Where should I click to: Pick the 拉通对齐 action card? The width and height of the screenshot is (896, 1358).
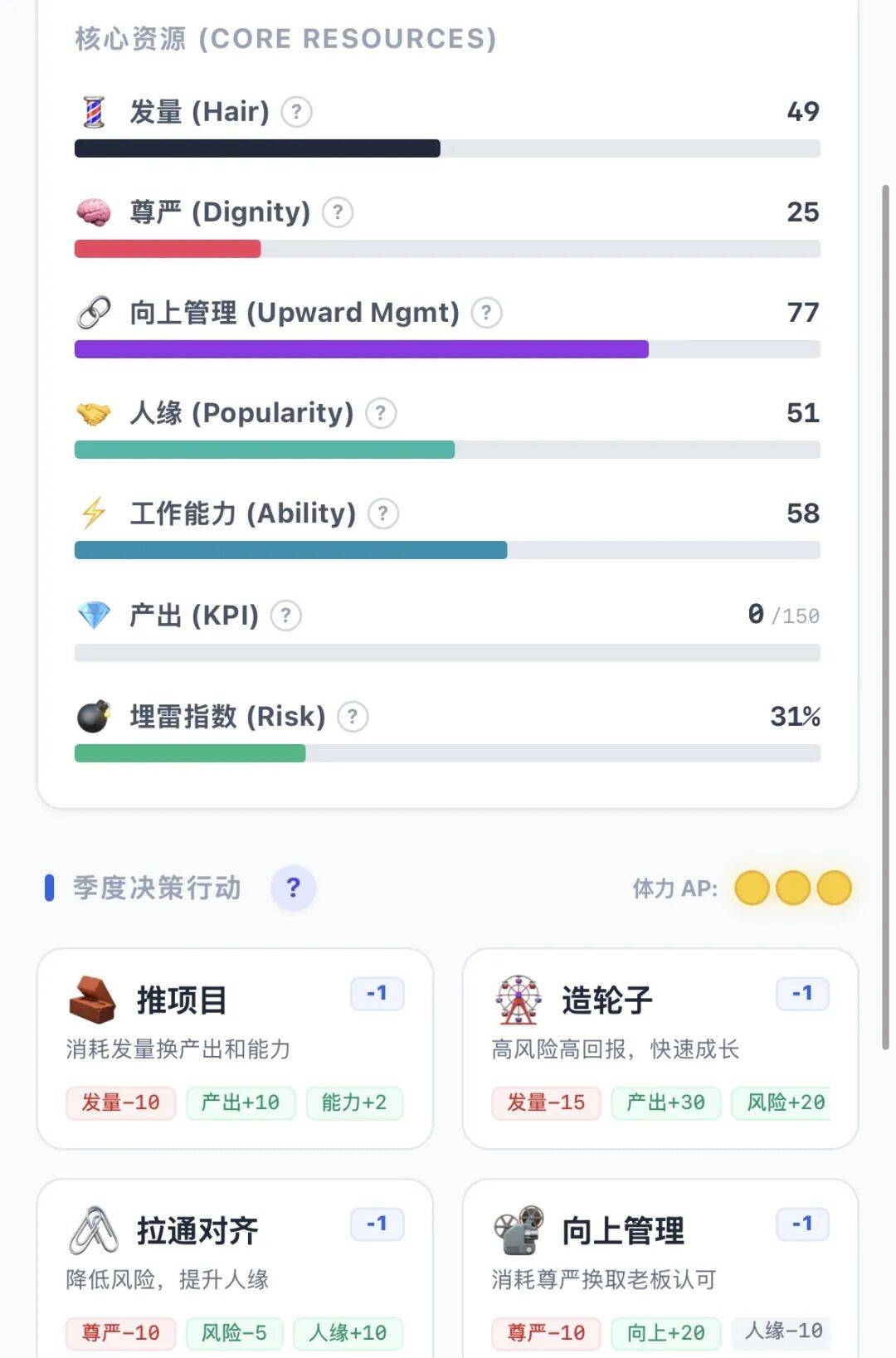(x=235, y=1269)
